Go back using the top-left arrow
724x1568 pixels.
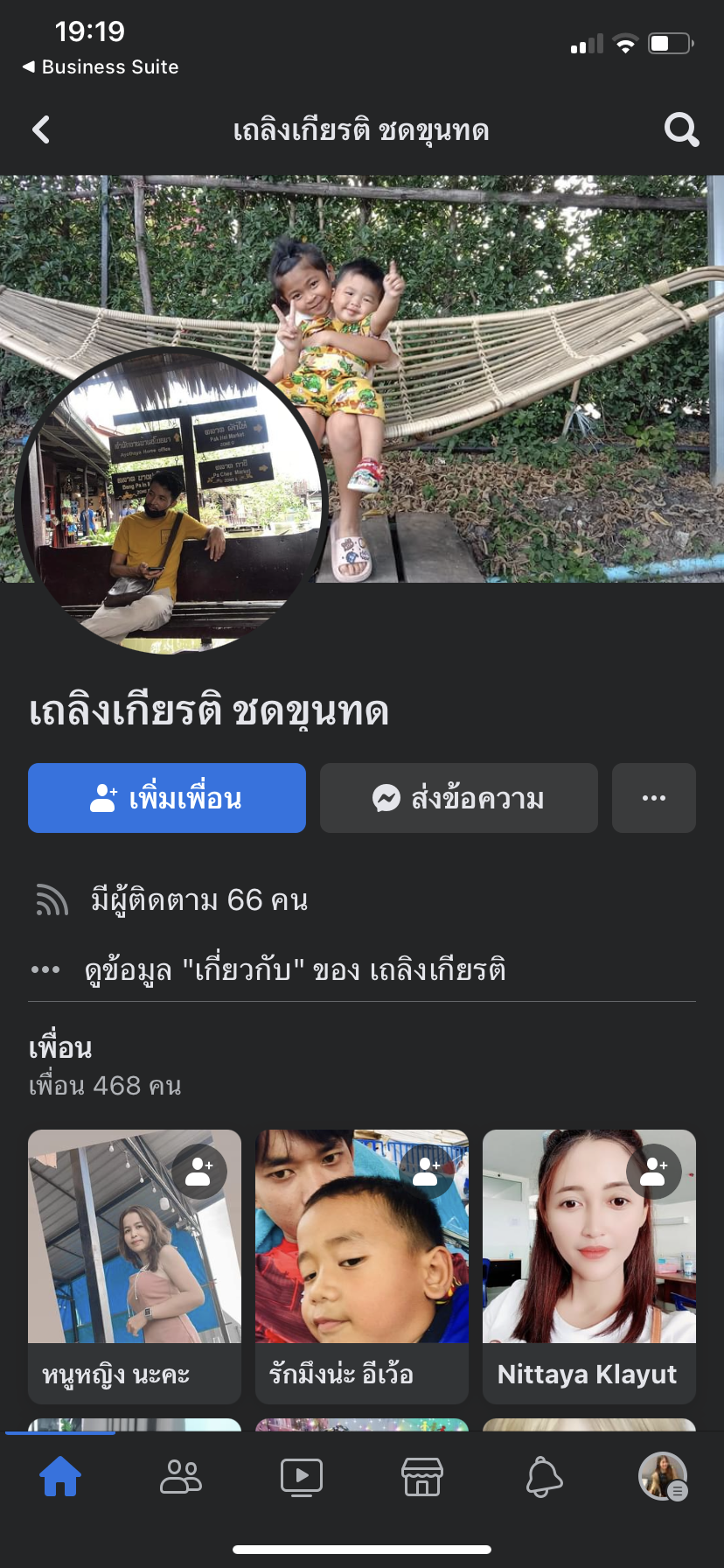(x=40, y=130)
